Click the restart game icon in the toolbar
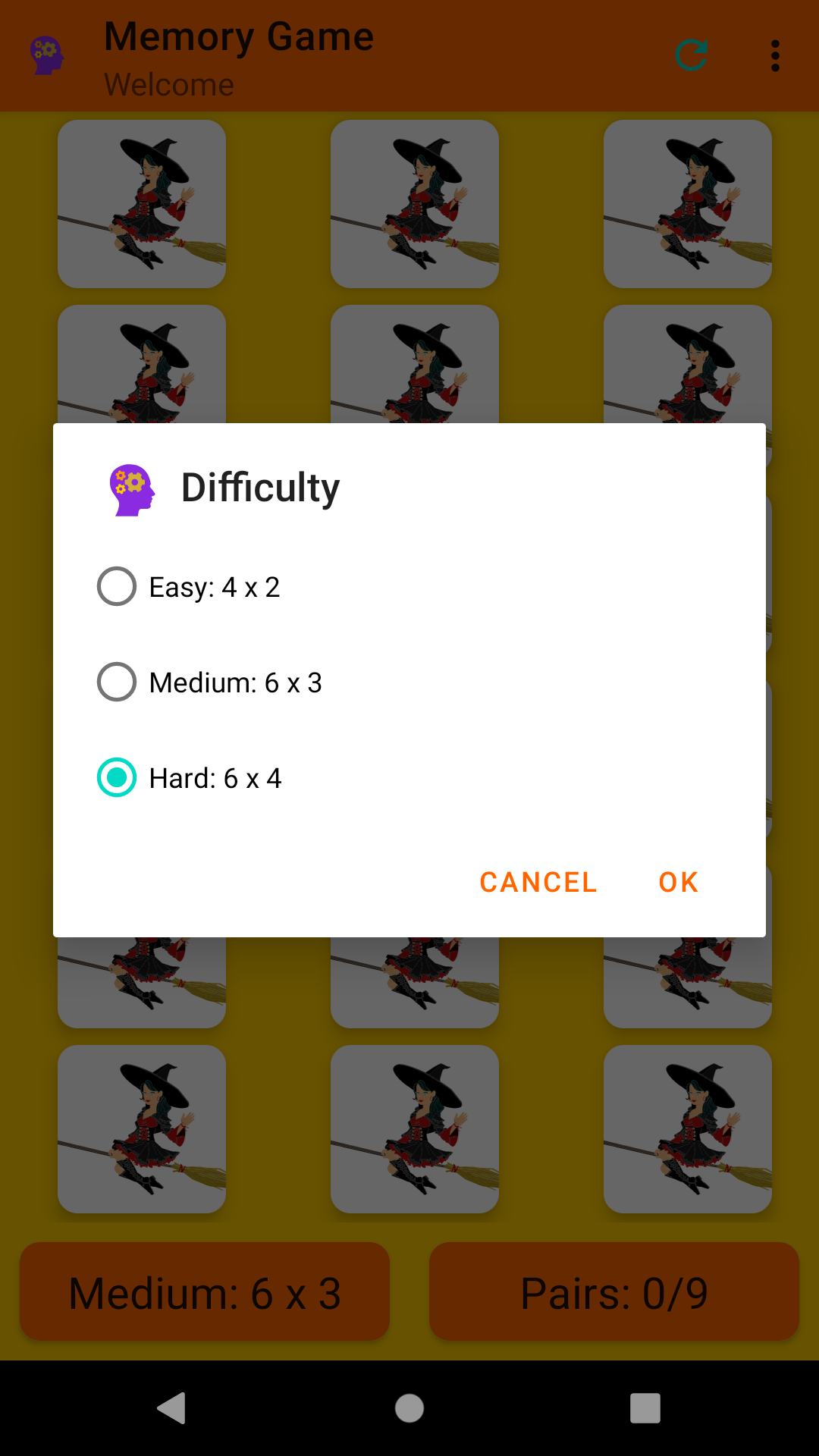 (x=689, y=55)
